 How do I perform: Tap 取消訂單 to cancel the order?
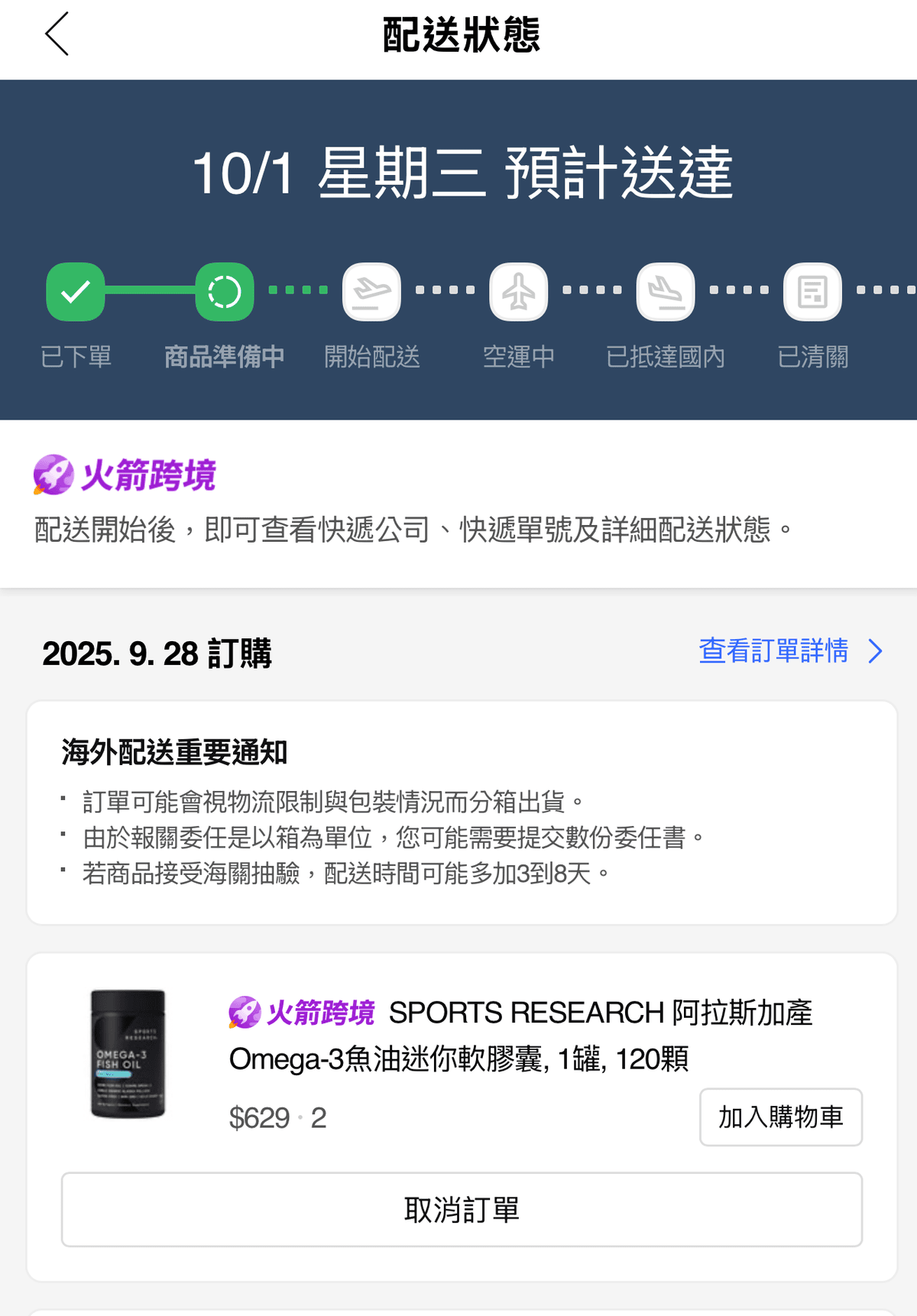[462, 1210]
